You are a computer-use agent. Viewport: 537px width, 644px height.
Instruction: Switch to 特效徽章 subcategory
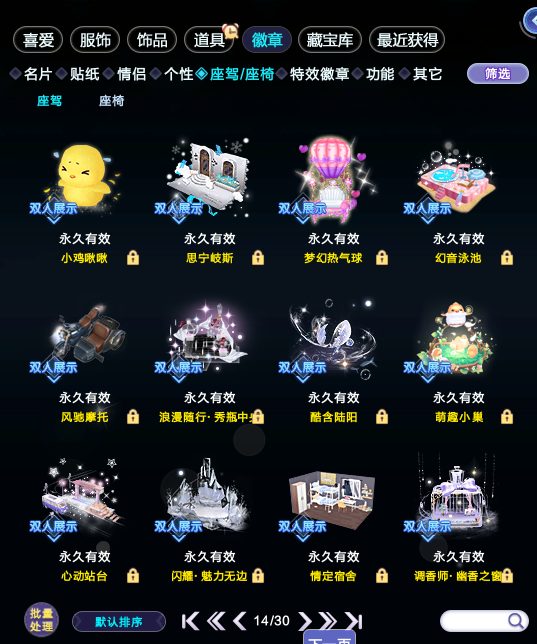click(319, 74)
